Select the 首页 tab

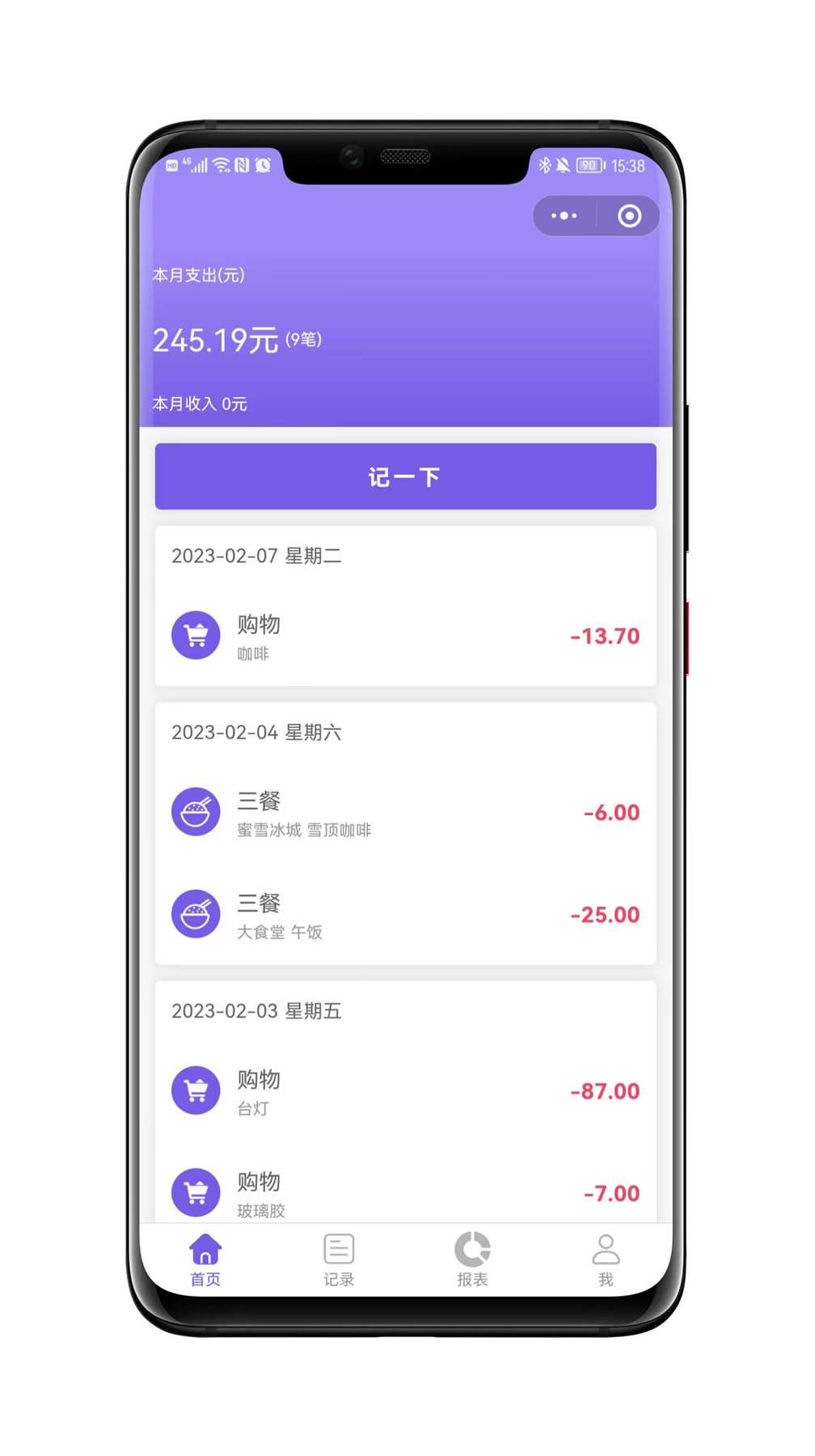tap(205, 1259)
